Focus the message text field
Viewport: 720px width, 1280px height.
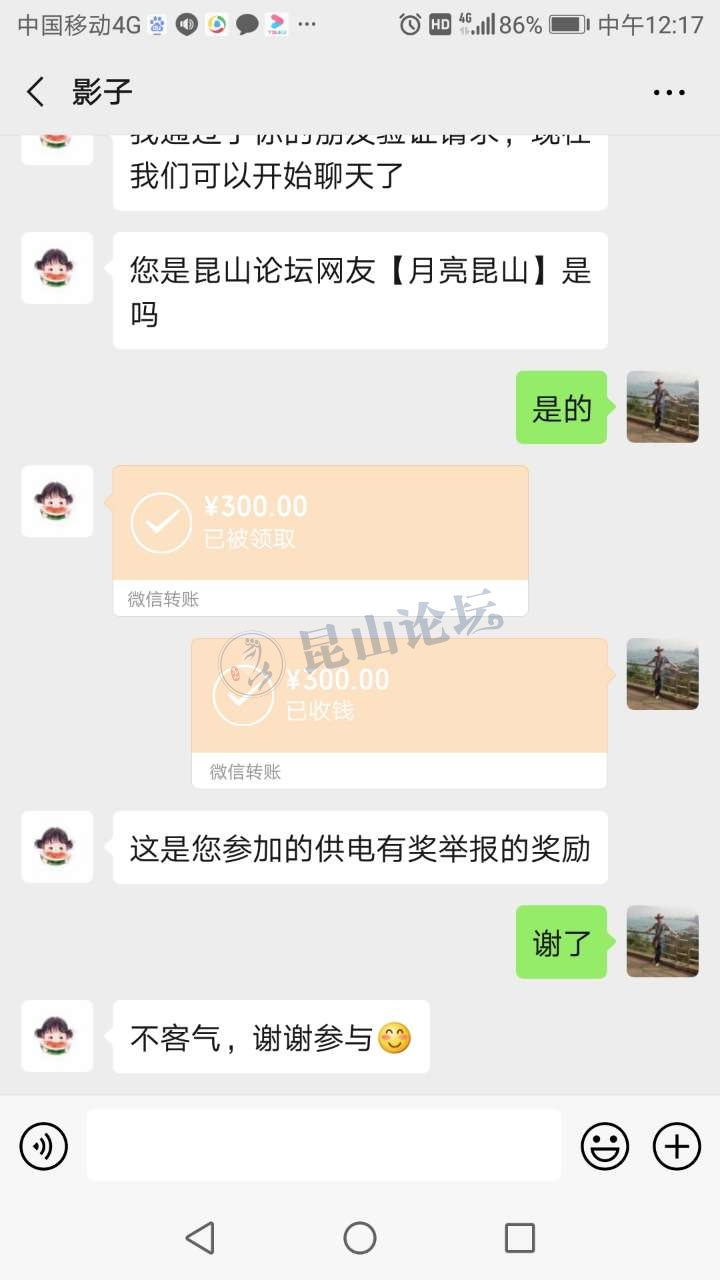pyautogui.click(x=323, y=1145)
